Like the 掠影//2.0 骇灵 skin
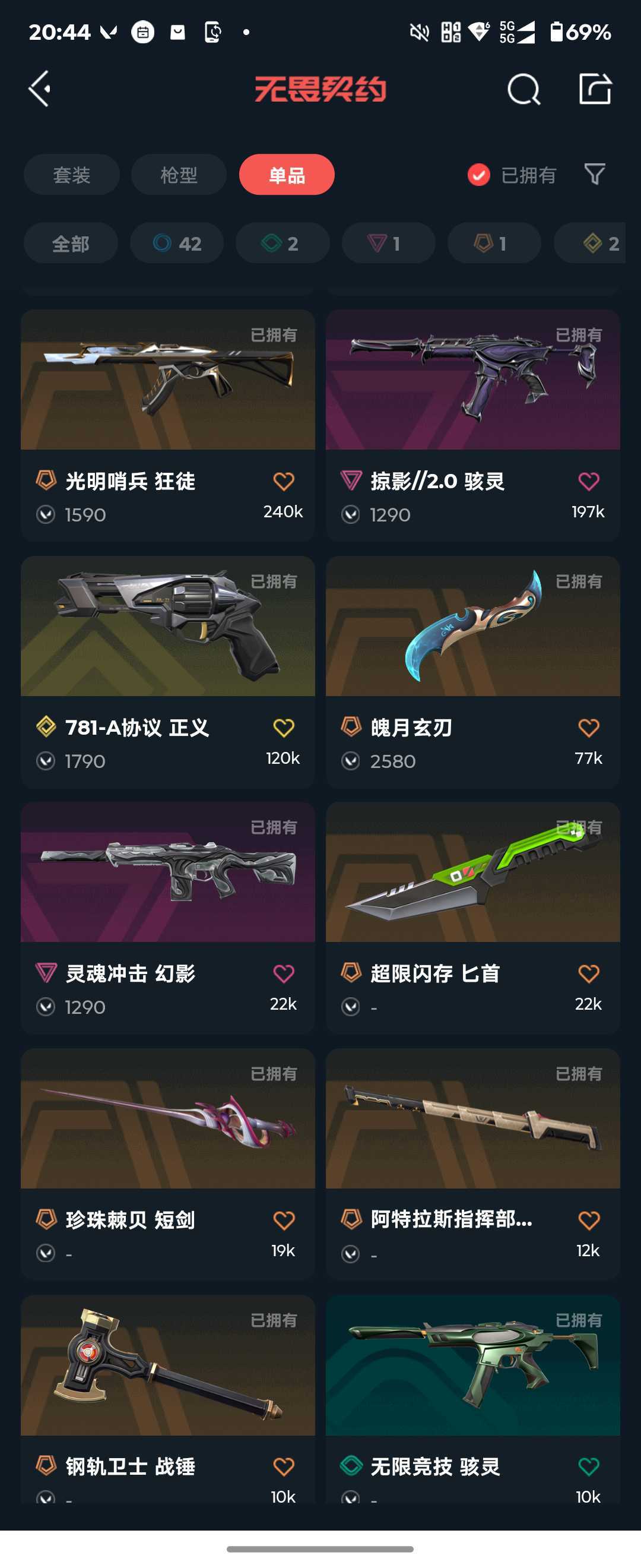This screenshot has width=641, height=1568. coord(588,482)
